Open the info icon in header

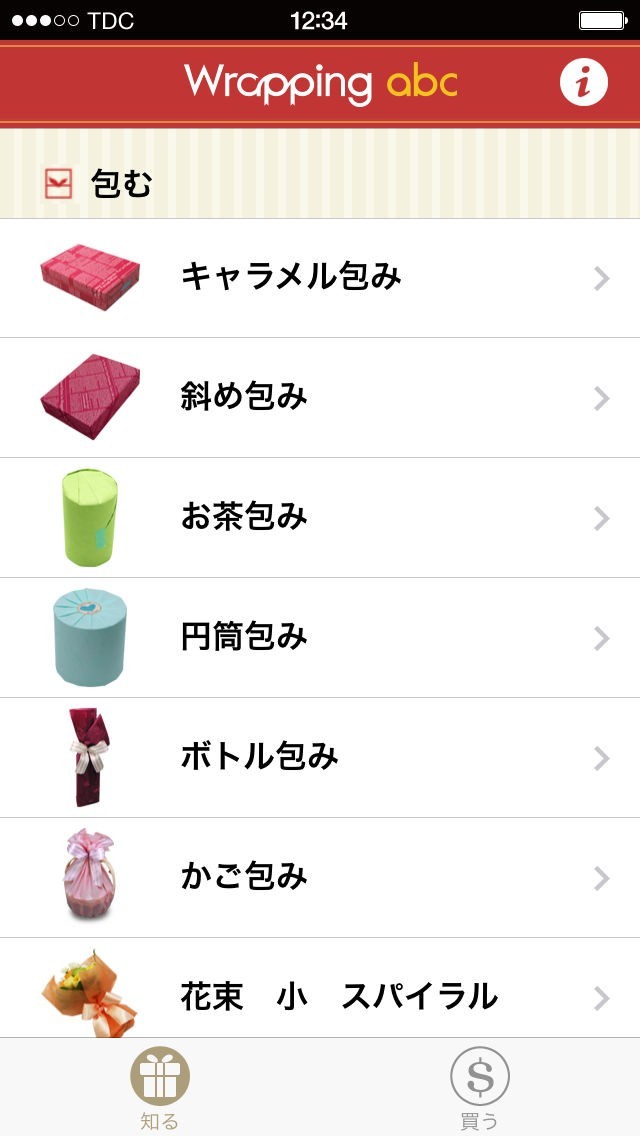tap(584, 82)
